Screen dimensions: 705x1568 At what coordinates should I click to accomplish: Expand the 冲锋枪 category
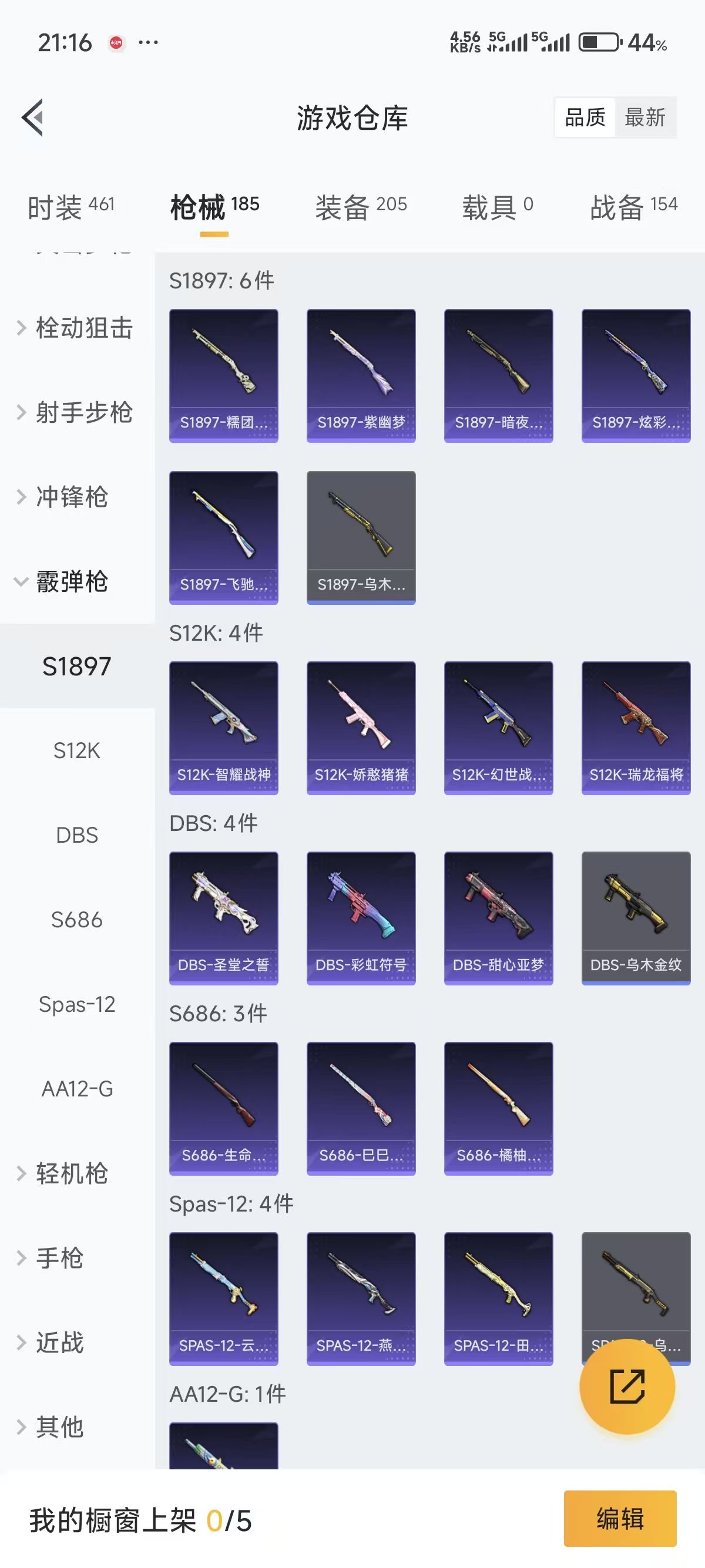[70, 497]
